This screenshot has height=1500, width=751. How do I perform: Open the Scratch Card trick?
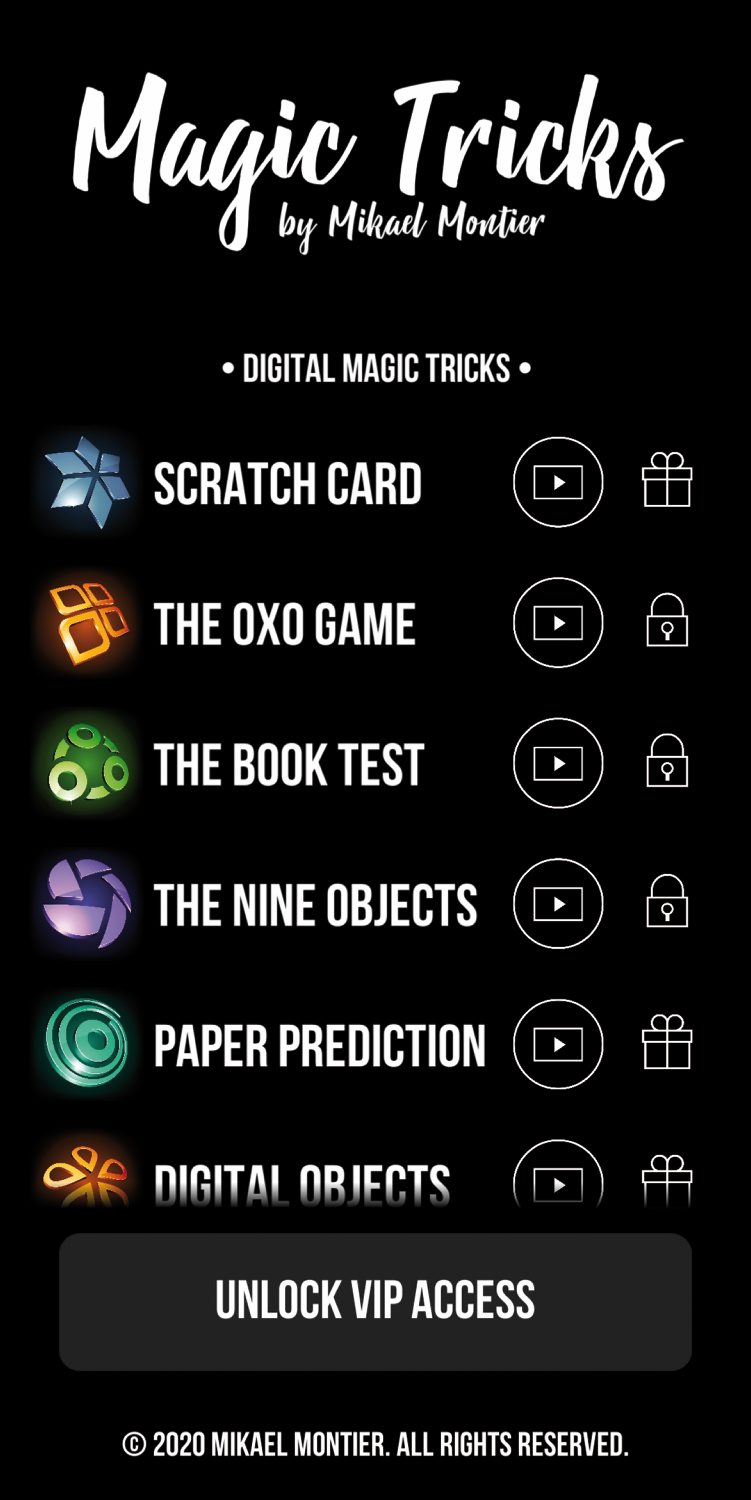click(287, 484)
